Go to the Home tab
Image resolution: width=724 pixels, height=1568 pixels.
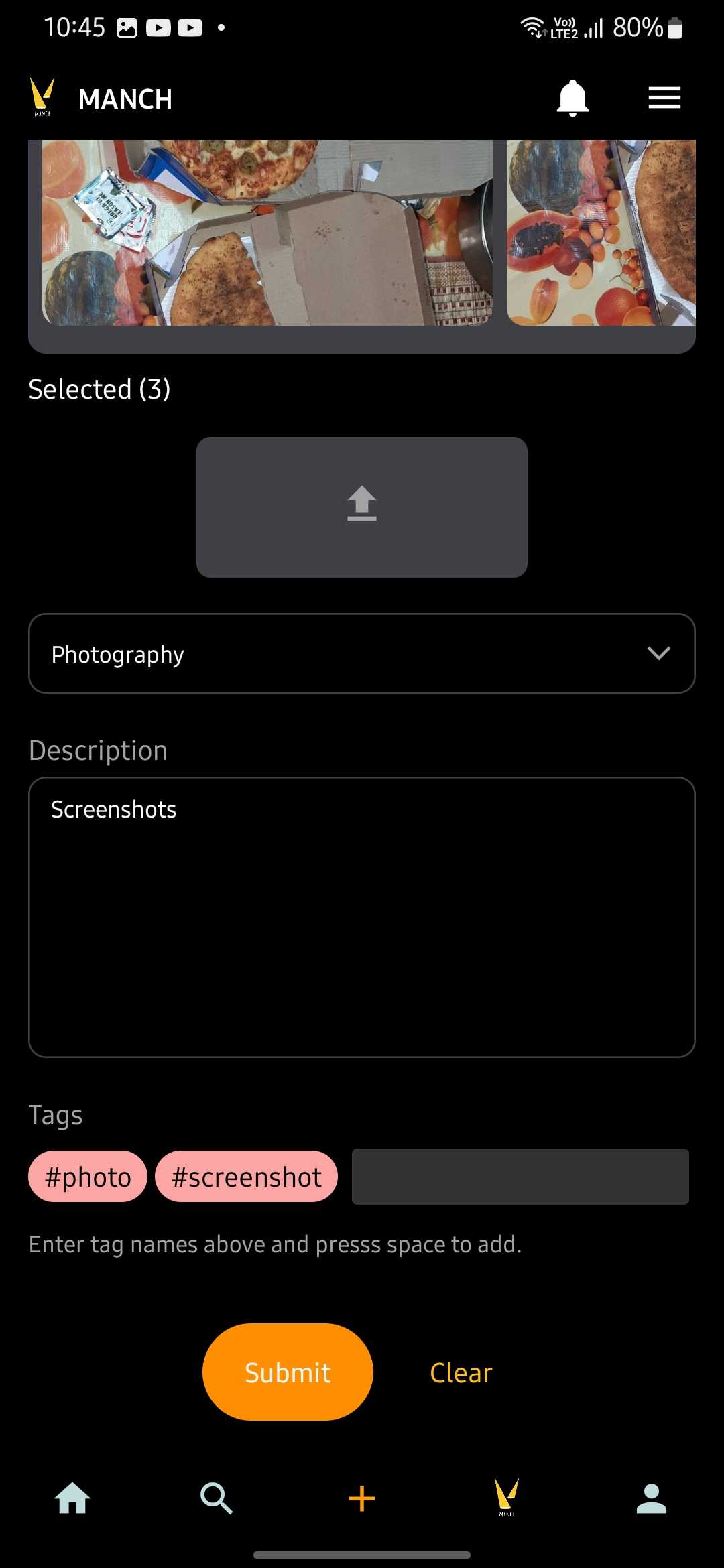tap(72, 1498)
